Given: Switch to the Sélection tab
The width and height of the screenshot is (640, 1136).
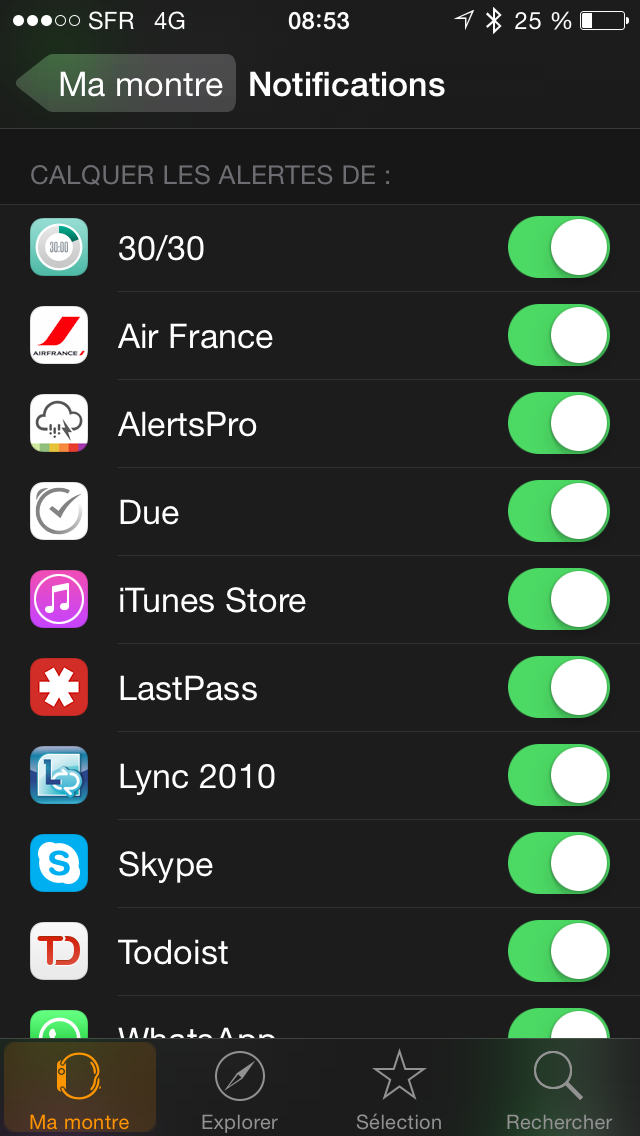Looking at the screenshot, I should point(399,1088).
